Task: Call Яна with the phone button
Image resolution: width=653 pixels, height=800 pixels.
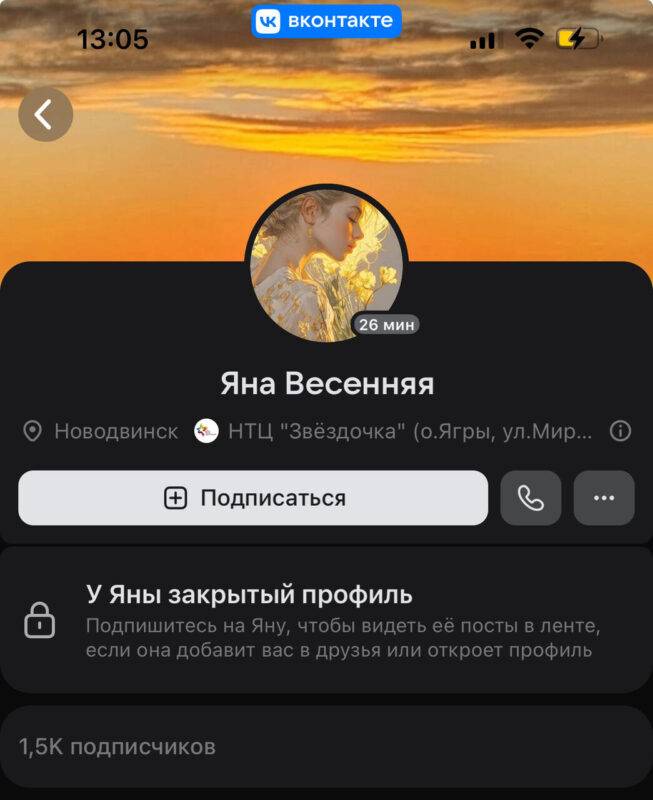Action: point(530,498)
